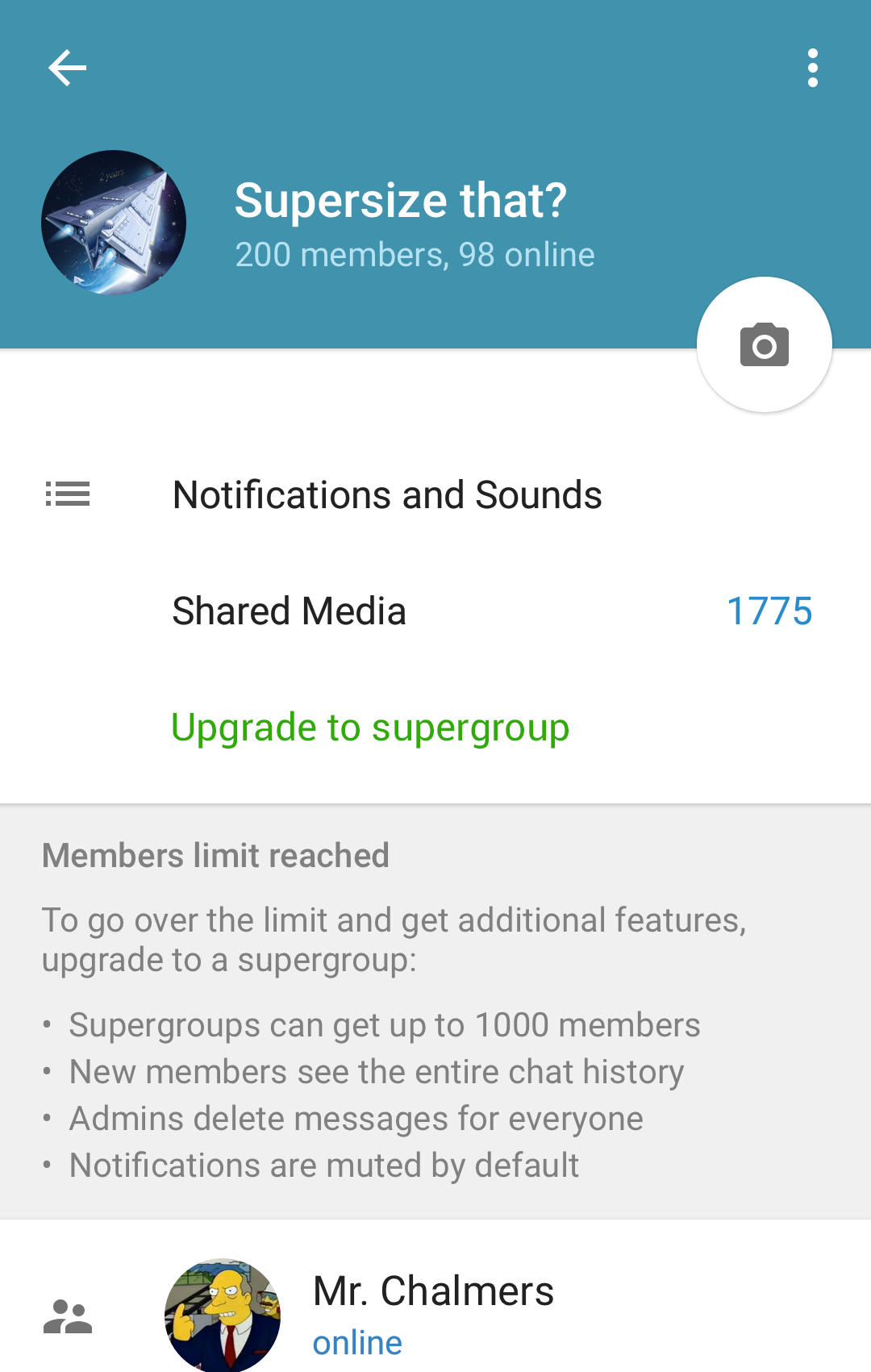871x1372 pixels.
Task: Open Mr. Chalmers' profile
Action: click(x=433, y=1315)
